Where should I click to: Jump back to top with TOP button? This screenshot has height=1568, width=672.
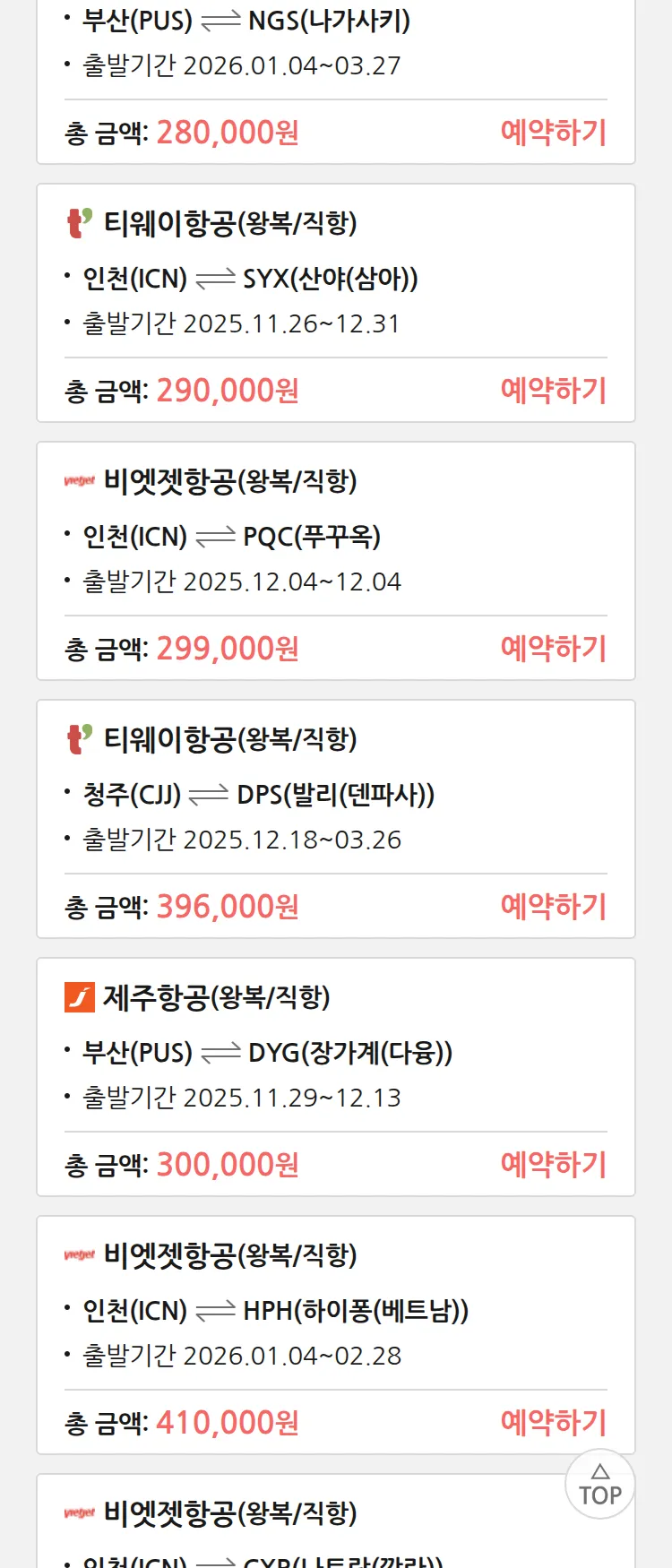[x=599, y=1485]
